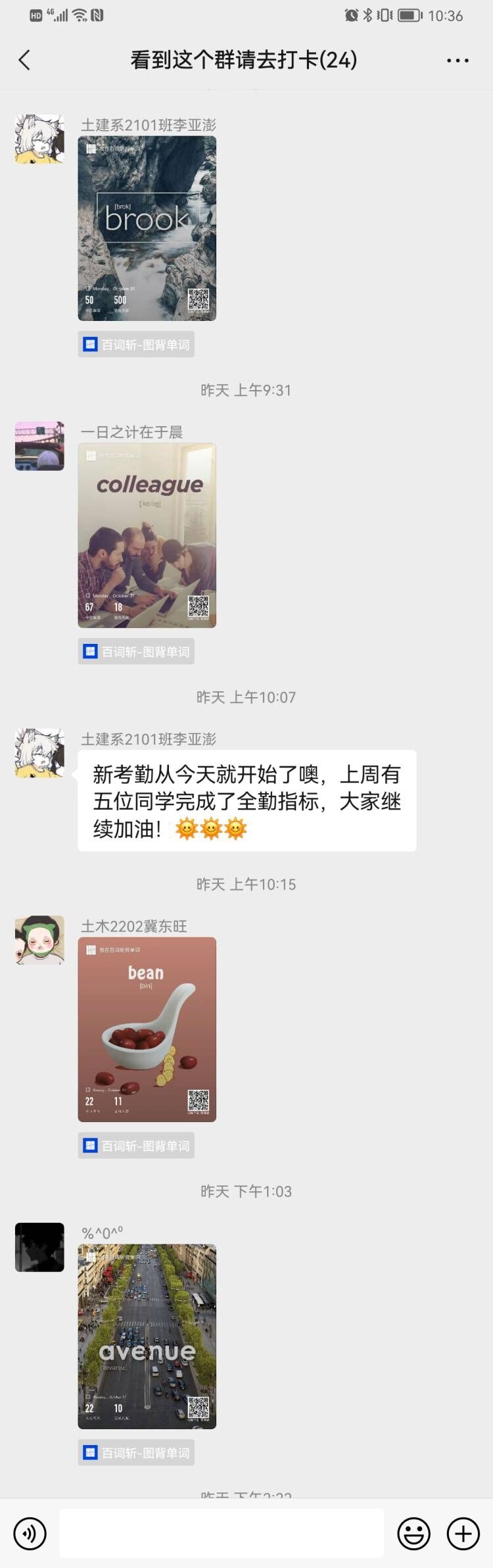493x1568 pixels.
Task: View profile avatar of 一日之计在于晨
Action: 39,446
